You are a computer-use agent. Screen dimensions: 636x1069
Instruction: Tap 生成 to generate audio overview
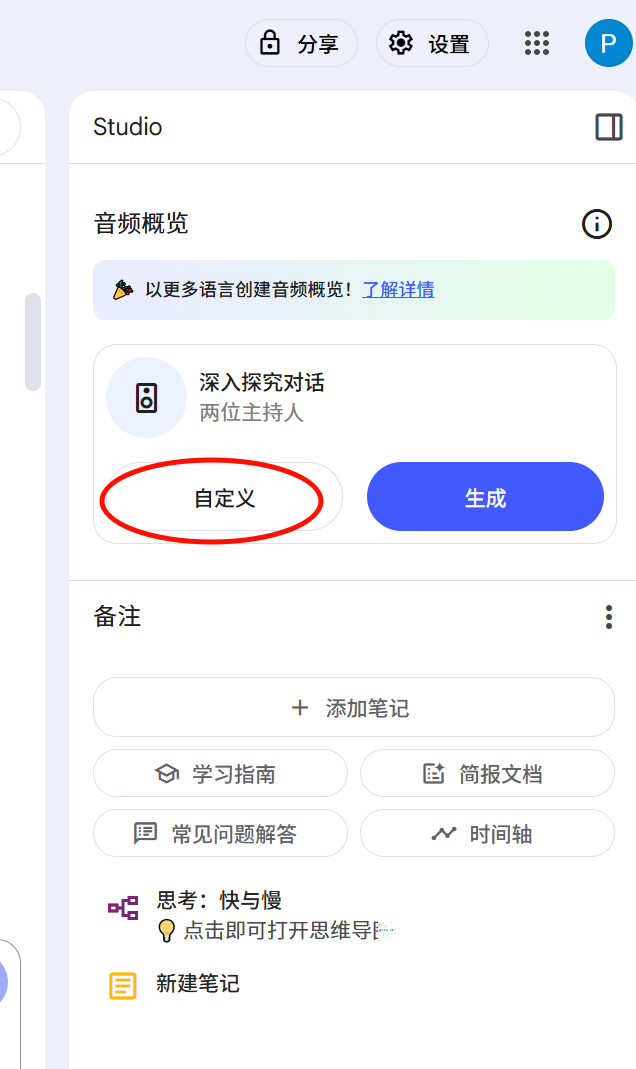click(x=485, y=497)
